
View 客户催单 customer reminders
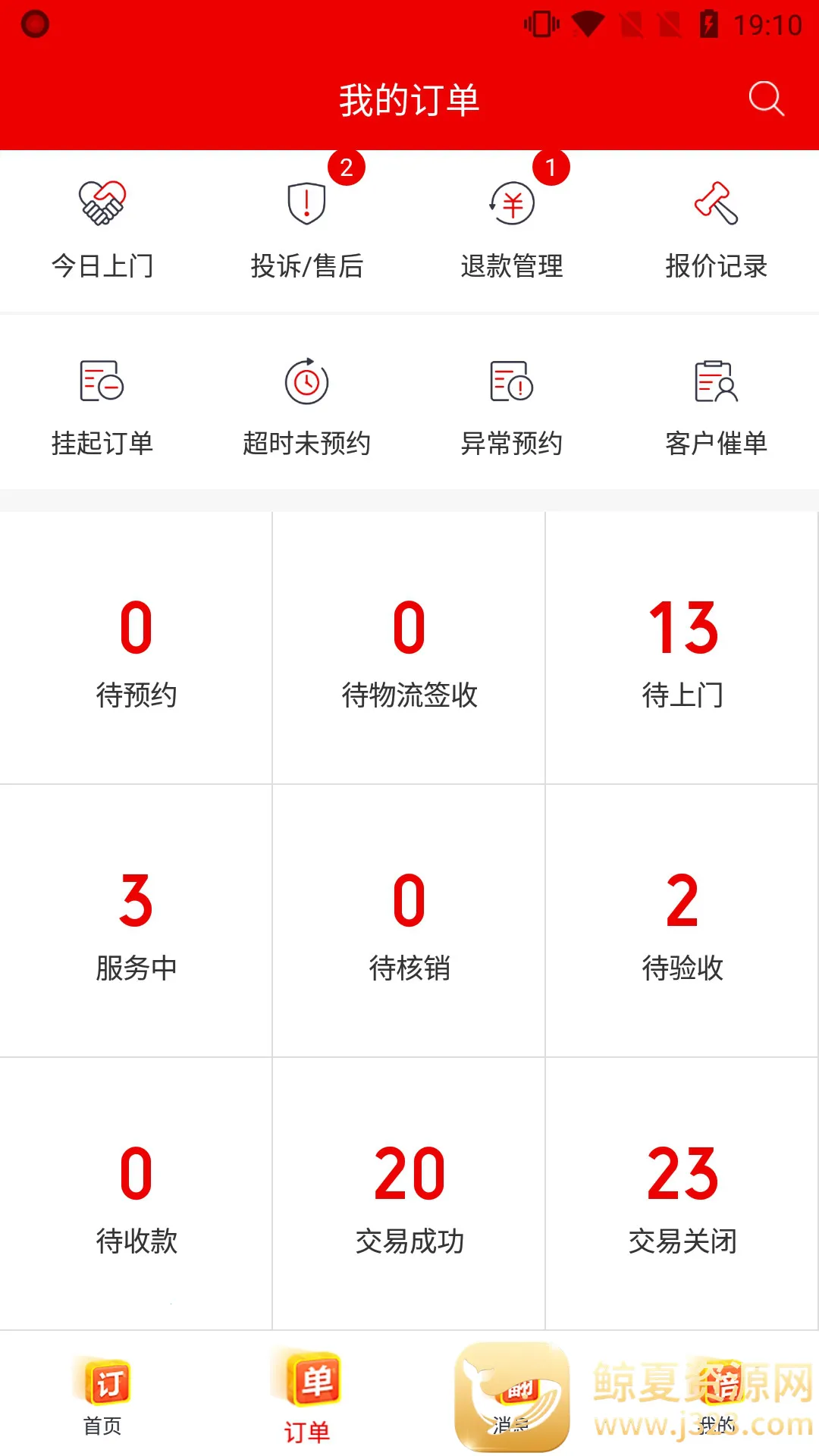pos(717,407)
